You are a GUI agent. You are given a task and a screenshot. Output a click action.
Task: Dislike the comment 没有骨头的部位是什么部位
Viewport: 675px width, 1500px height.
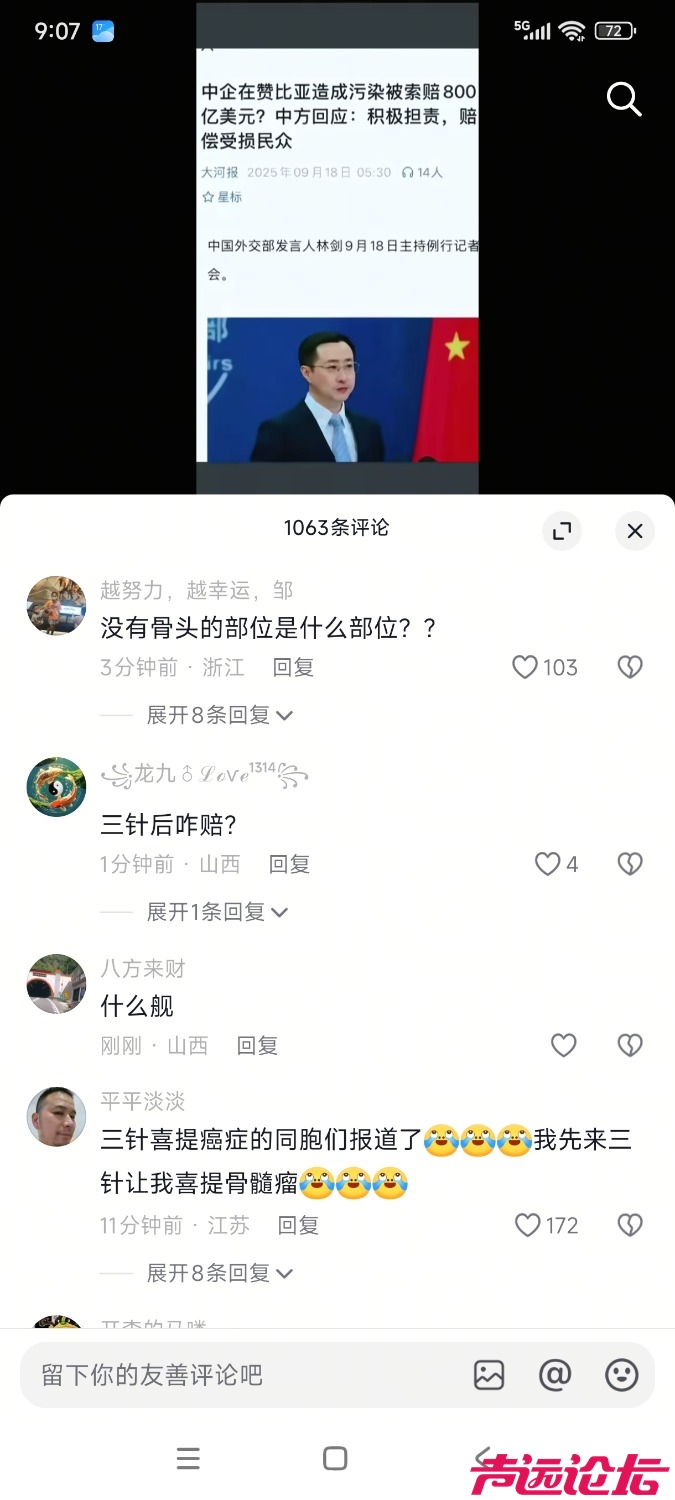click(630, 667)
